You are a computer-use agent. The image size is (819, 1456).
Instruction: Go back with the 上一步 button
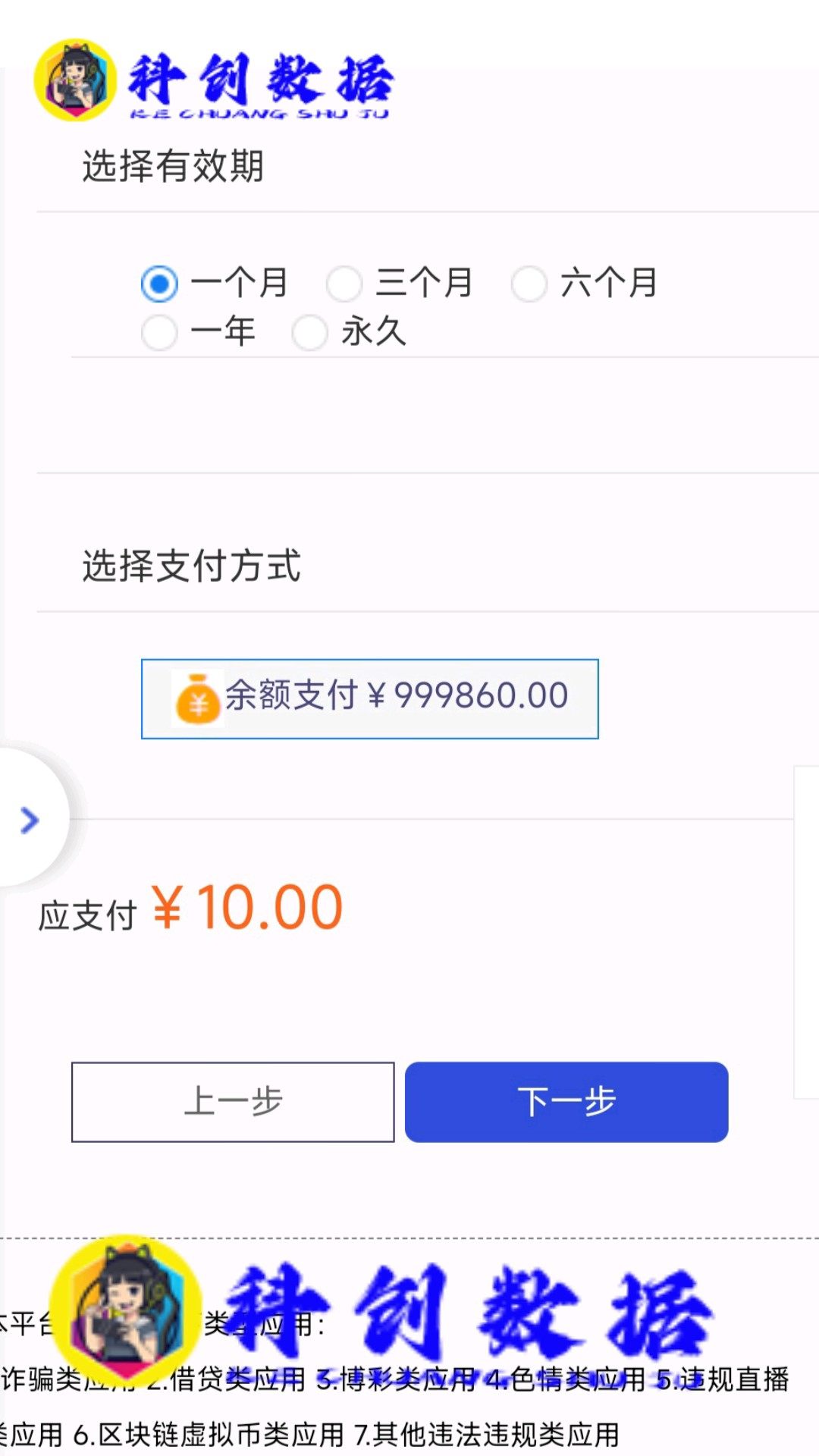[x=233, y=1102]
